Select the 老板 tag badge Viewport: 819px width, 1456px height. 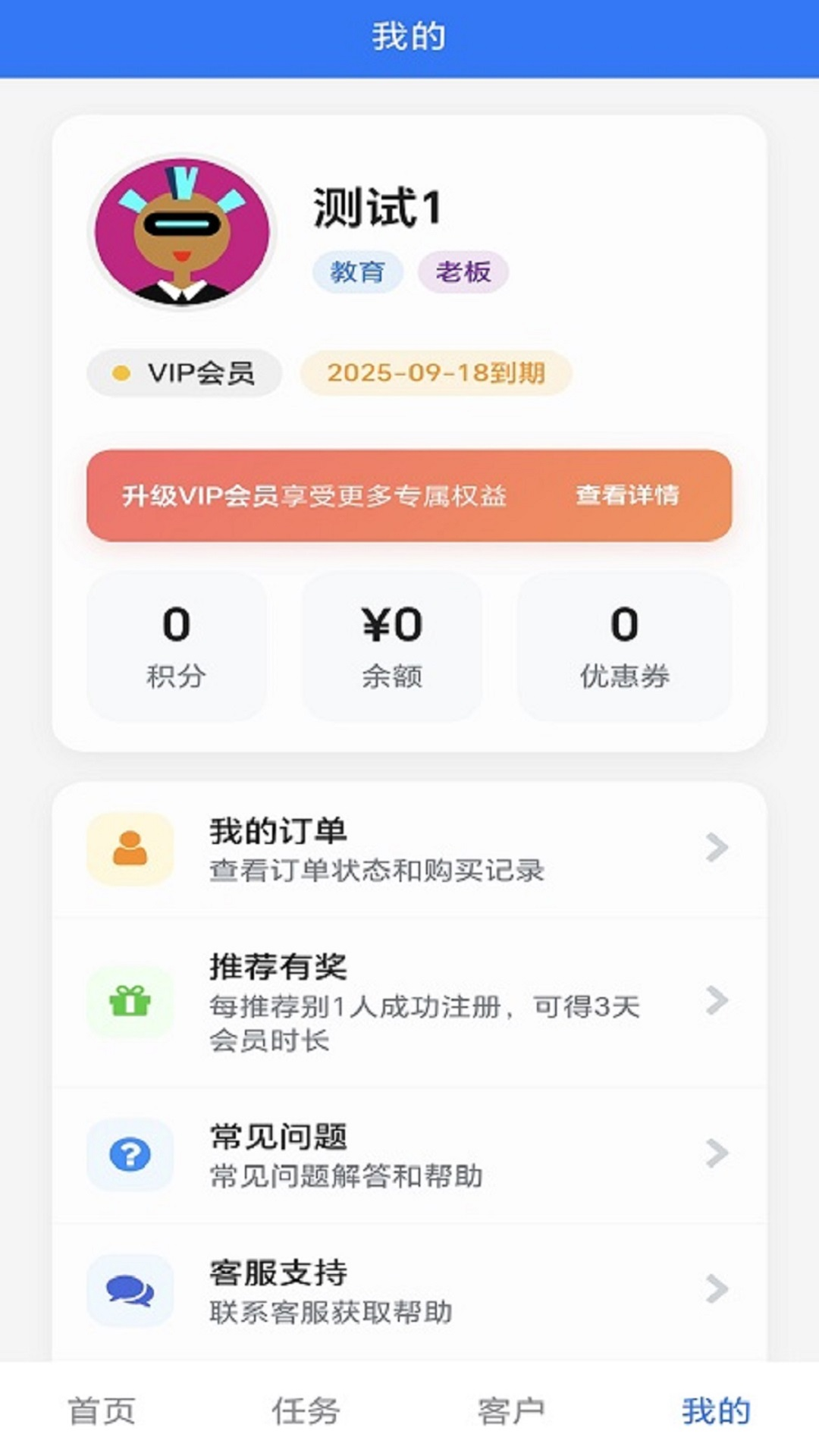(463, 271)
